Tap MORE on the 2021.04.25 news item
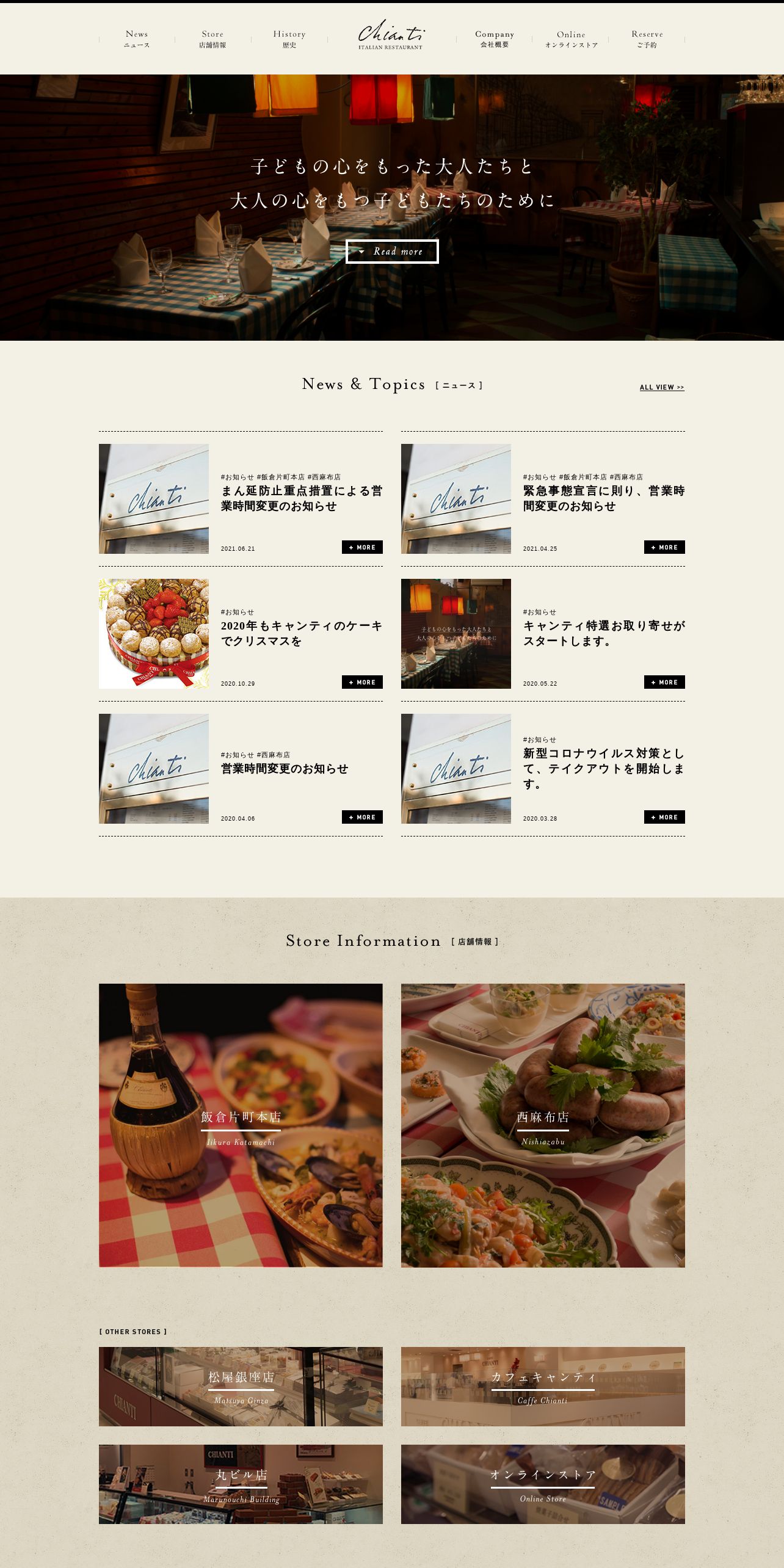This screenshot has width=784, height=1568. point(664,547)
